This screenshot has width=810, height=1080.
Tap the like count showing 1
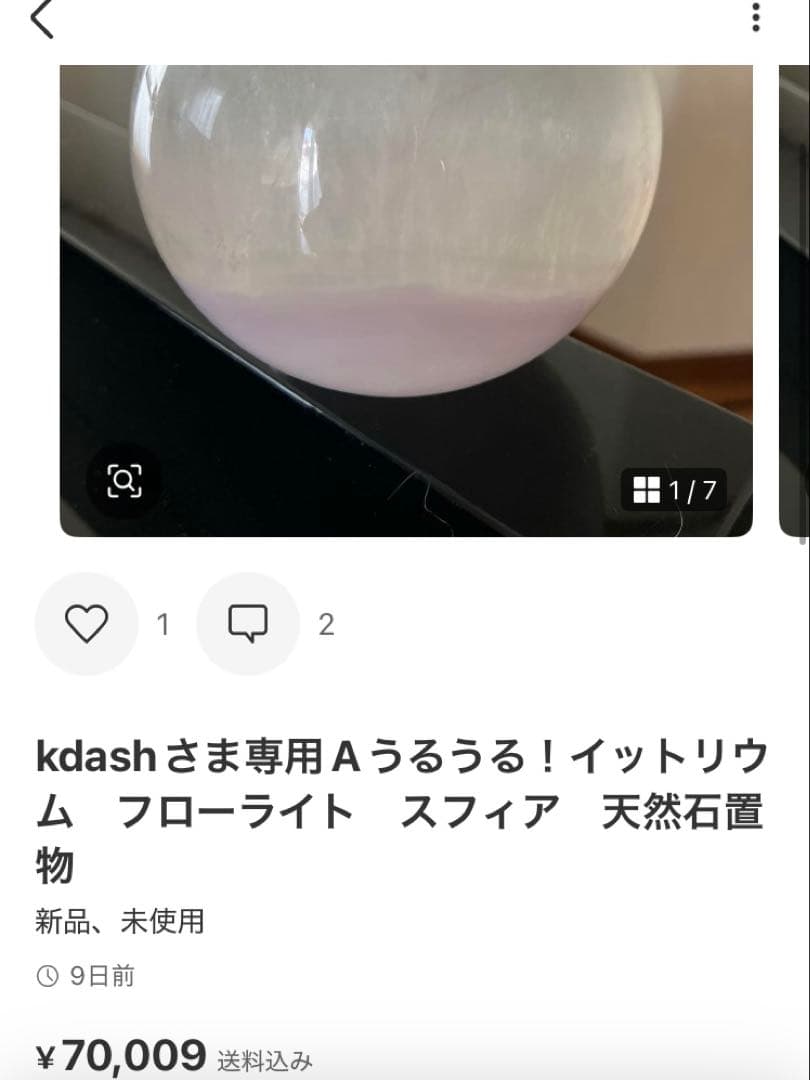pos(163,623)
